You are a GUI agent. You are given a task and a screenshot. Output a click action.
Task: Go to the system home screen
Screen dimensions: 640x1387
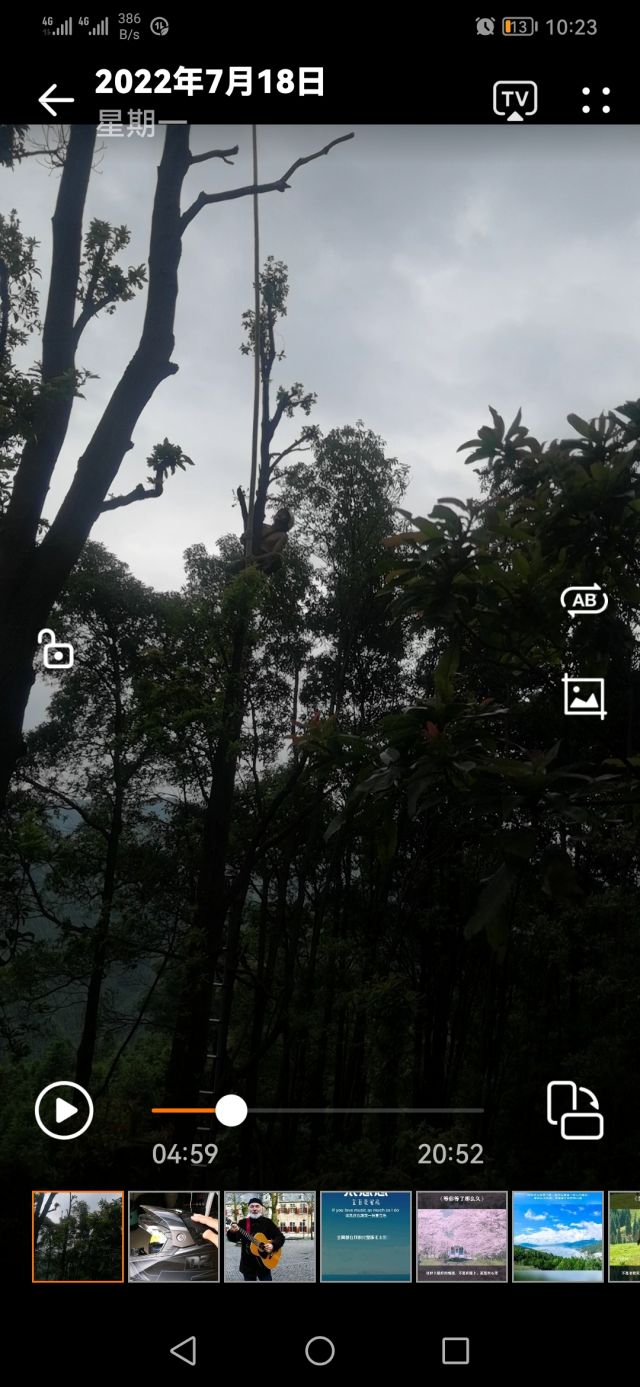(x=320, y=1351)
